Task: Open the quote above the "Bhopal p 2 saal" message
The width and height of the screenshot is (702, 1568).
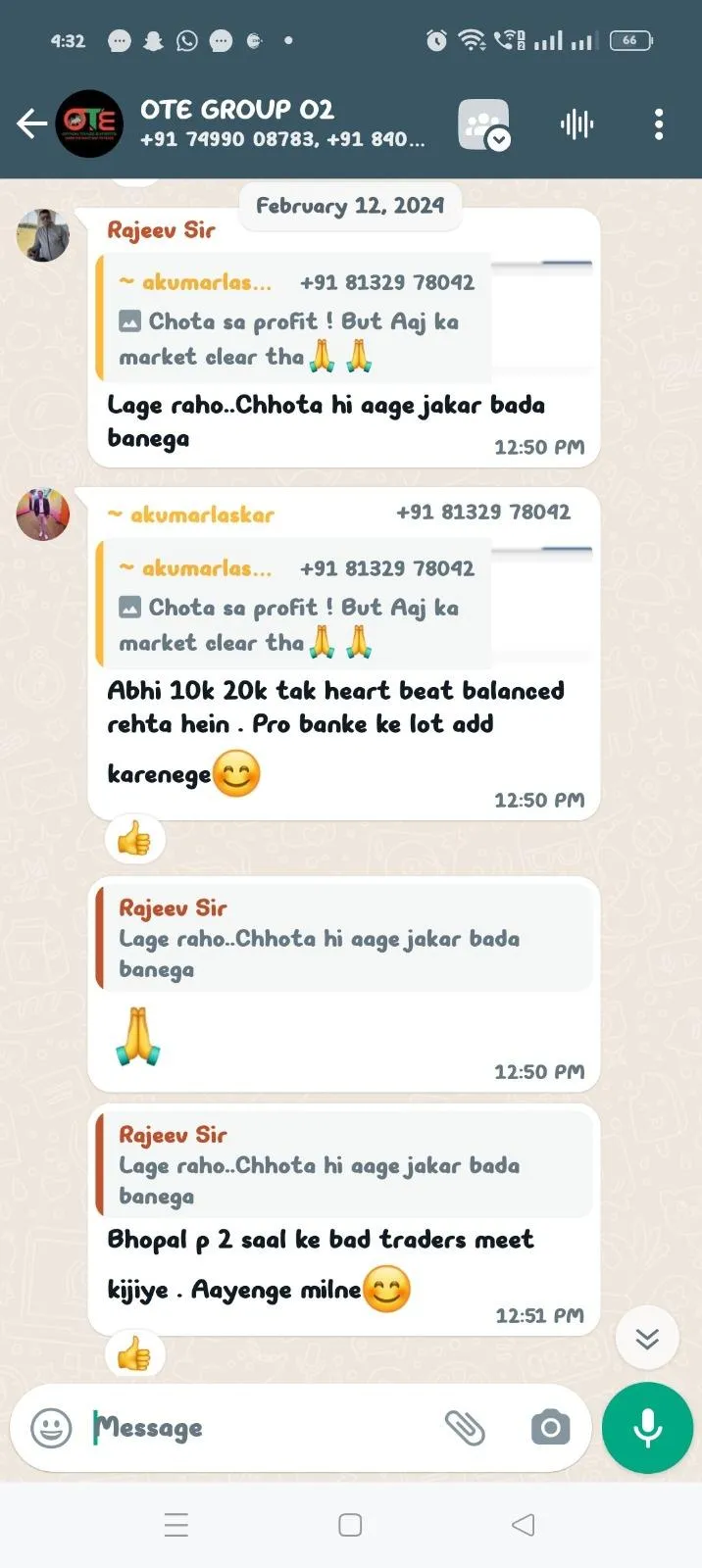Action: pos(343,1163)
